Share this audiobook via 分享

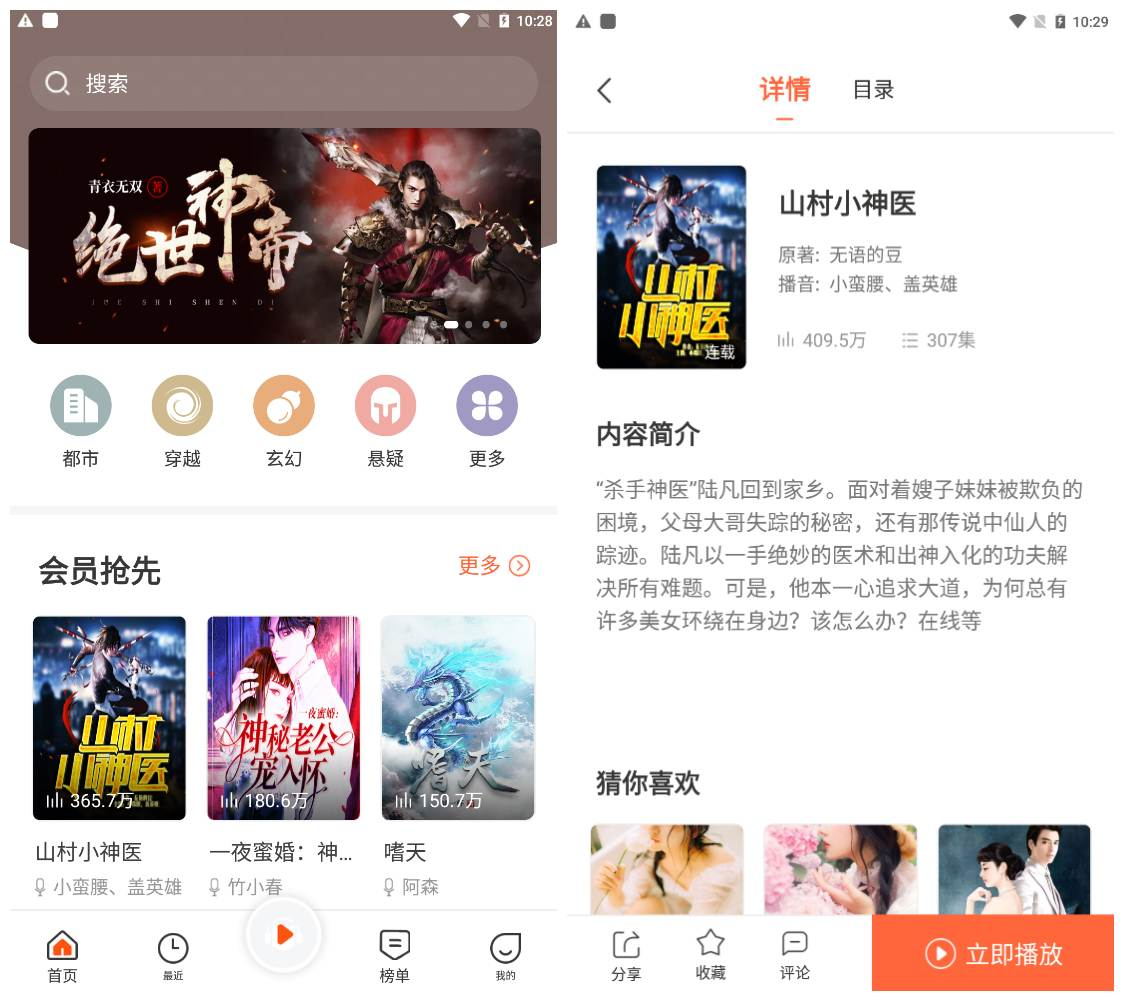pyautogui.click(x=626, y=955)
